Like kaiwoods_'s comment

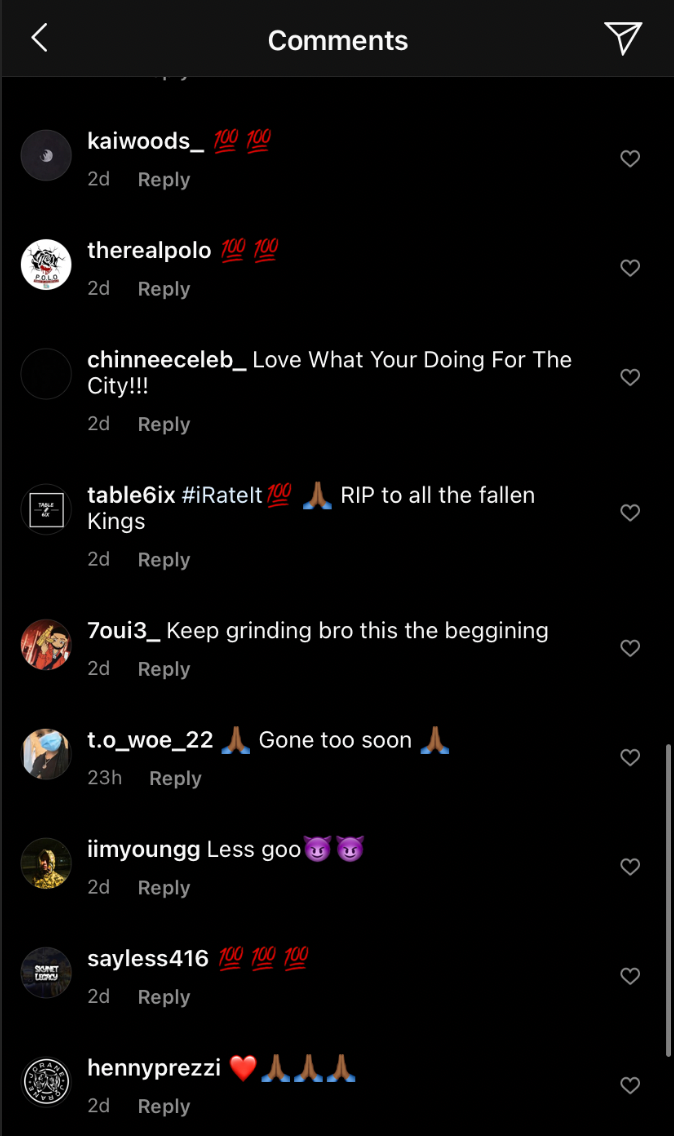coord(630,158)
